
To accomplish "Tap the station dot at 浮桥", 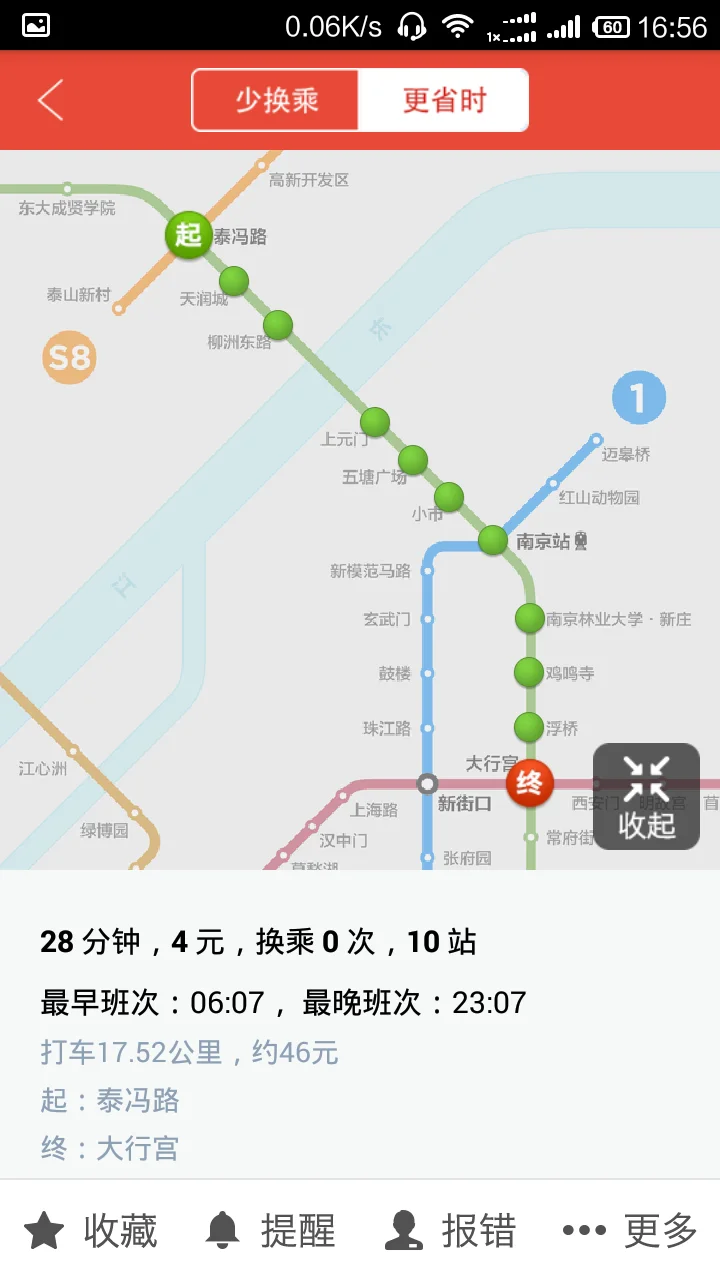I will pos(527,727).
